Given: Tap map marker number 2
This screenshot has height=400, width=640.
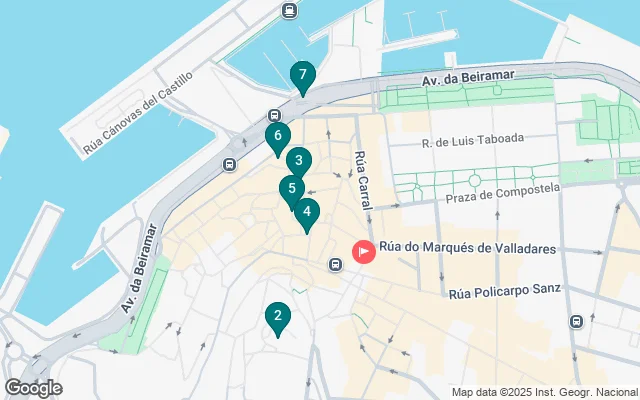Looking at the screenshot, I should (277, 318).
